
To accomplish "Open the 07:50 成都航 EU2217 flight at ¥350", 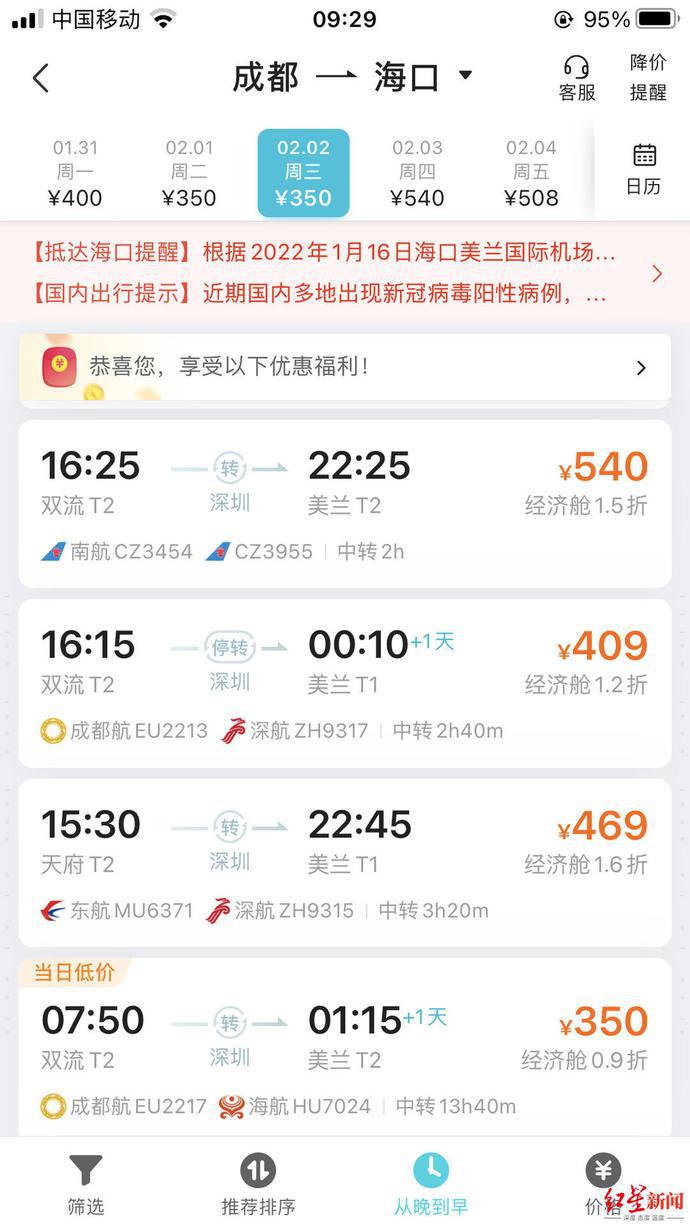I will tap(345, 1050).
